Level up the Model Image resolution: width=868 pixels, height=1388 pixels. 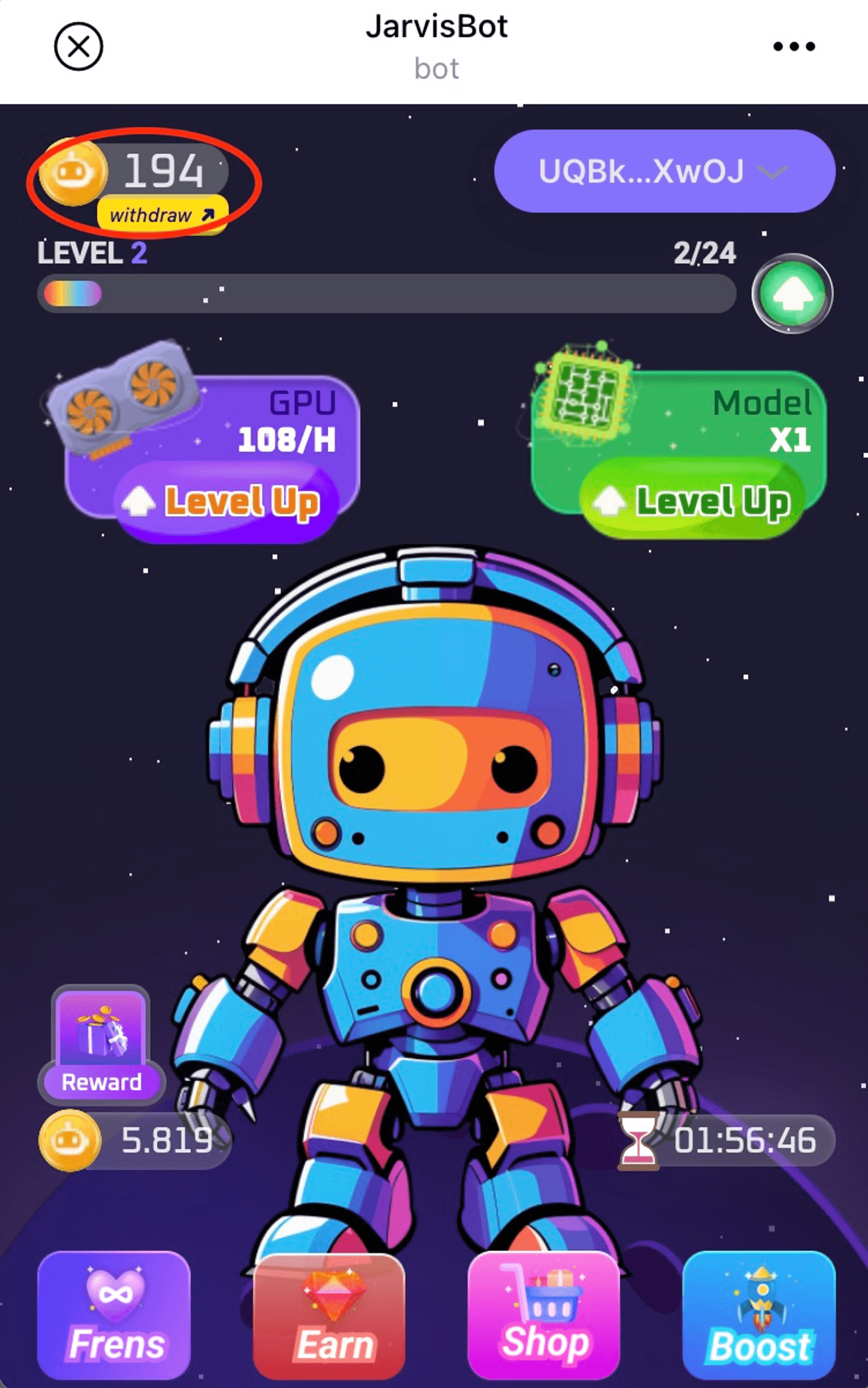(x=694, y=502)
